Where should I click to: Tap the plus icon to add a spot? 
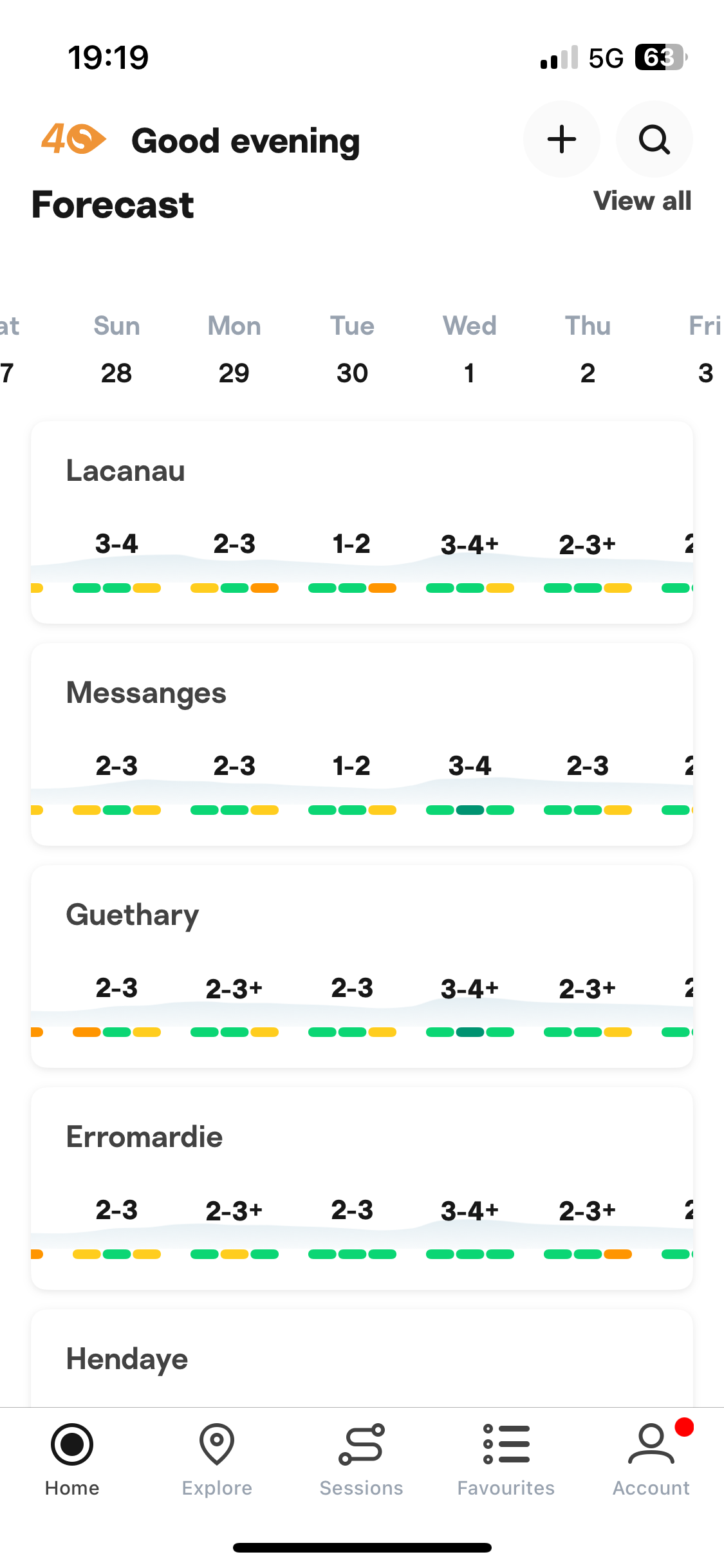pos(561,139)
